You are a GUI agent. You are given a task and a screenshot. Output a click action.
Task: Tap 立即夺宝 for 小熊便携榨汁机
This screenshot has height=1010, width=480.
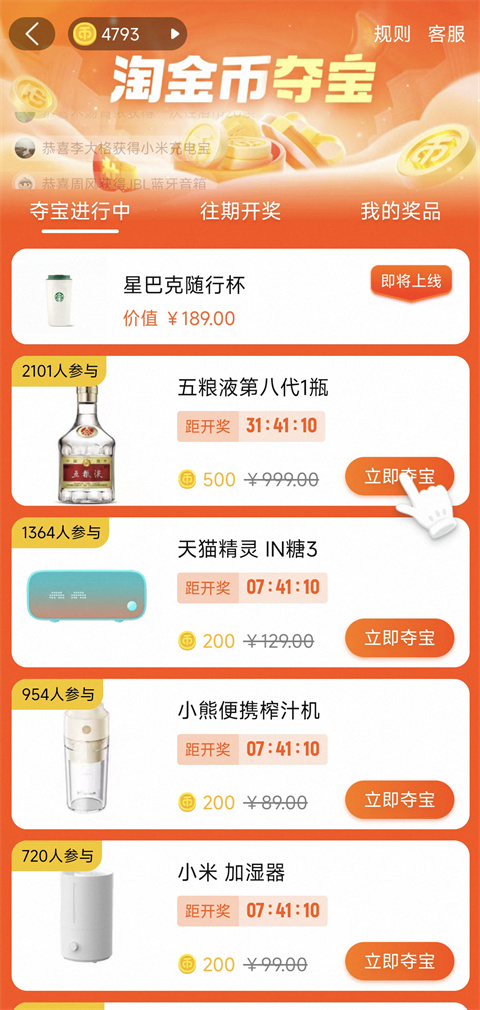click(x=399, y=800)
